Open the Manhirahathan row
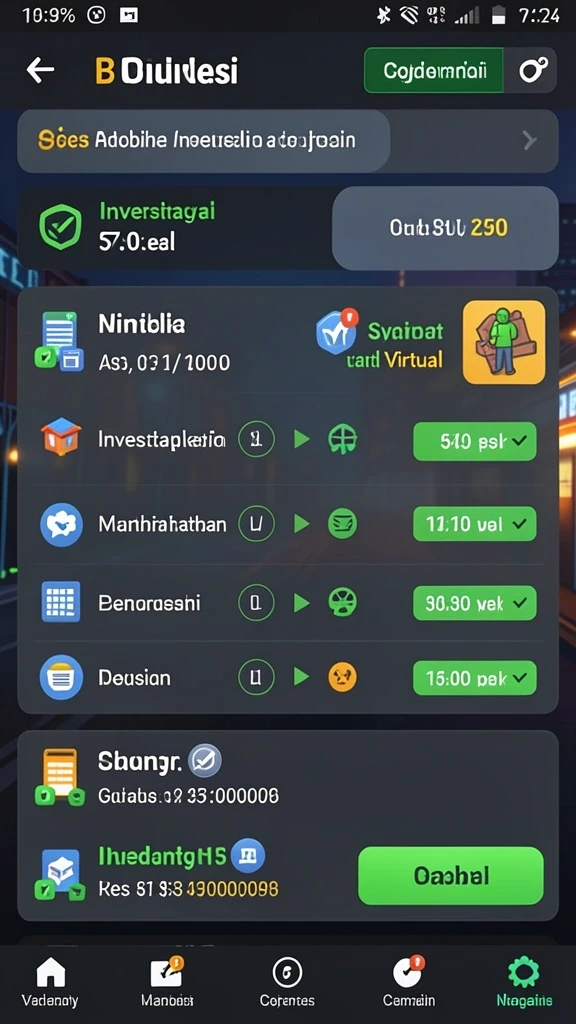Viewport: 576px width, 1024px height. [288, 524]
